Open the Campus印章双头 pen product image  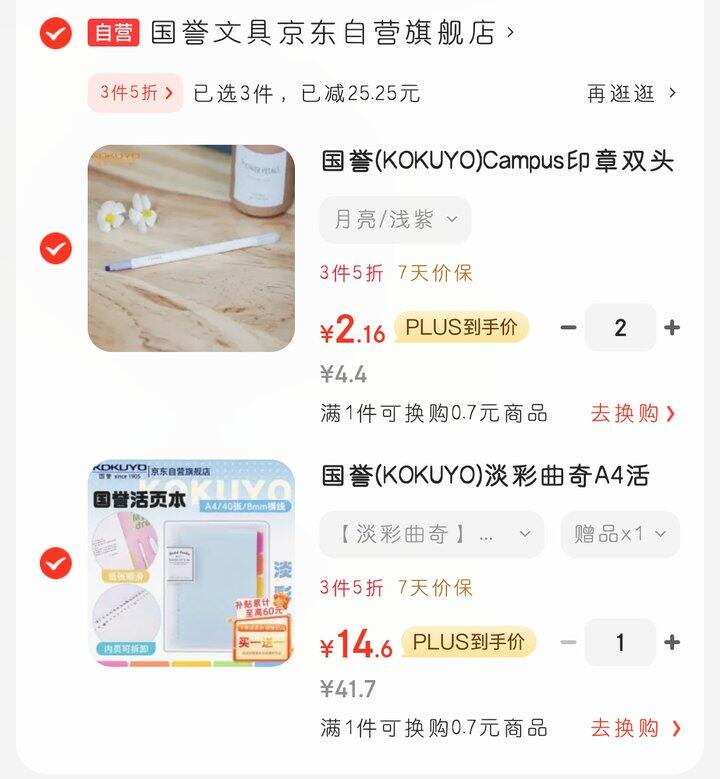point(191,248)
